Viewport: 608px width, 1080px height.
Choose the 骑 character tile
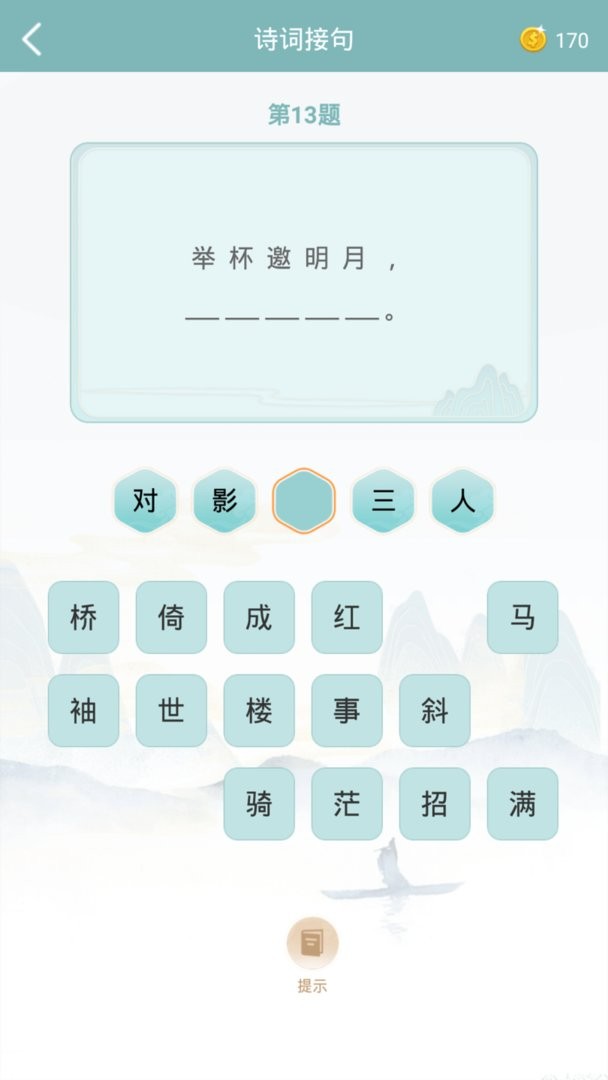tap(258, 803)
